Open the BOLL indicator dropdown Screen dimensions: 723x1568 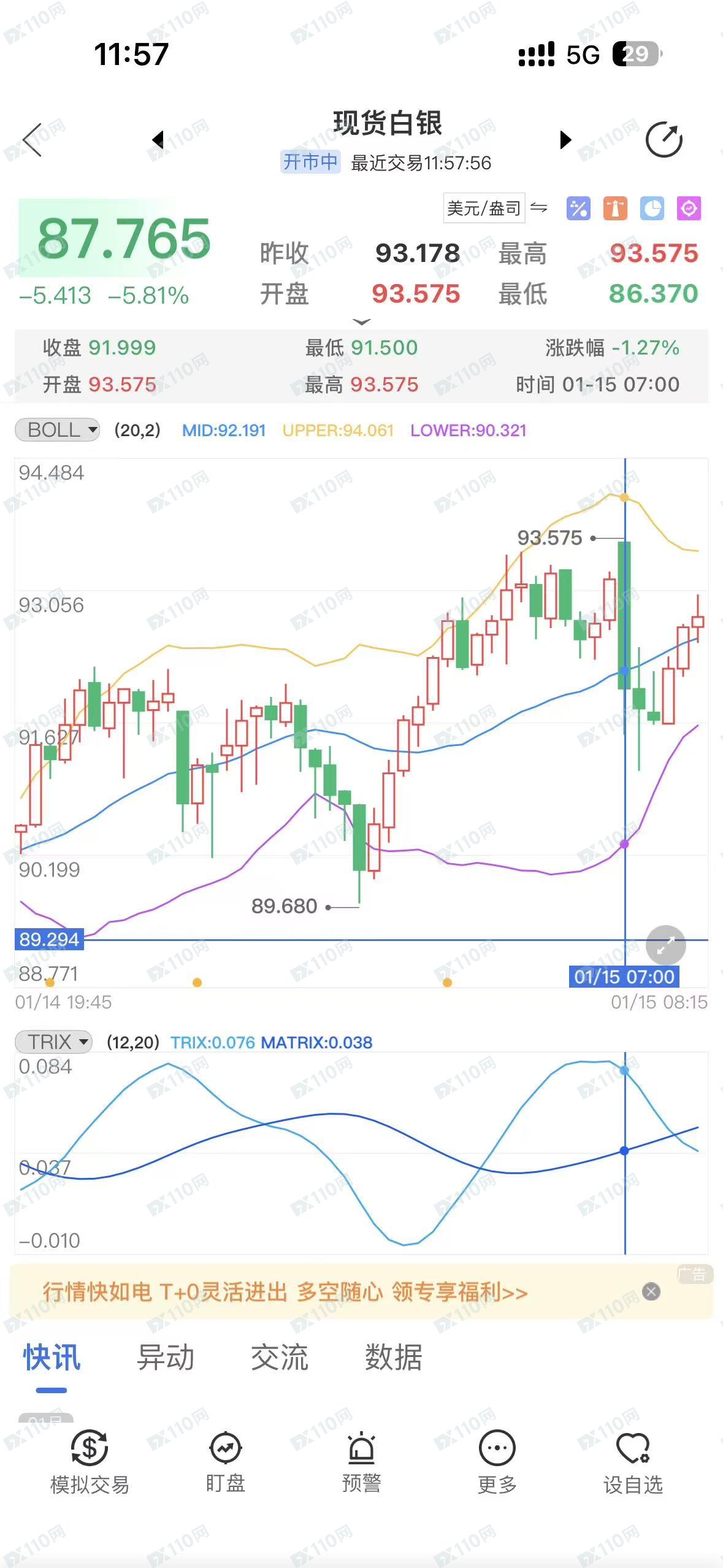(57, 430)
